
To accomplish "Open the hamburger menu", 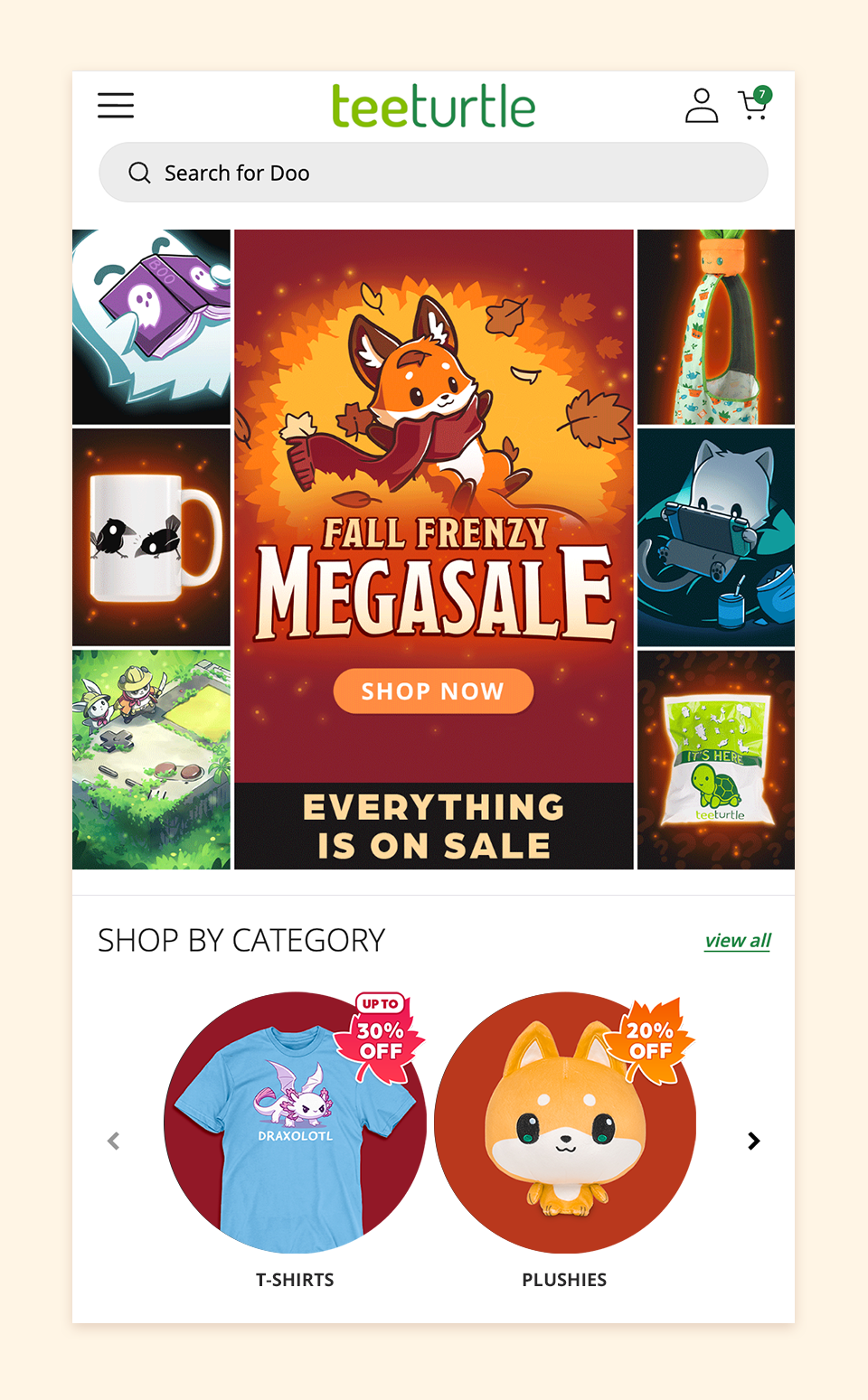I will click(116, 106).
